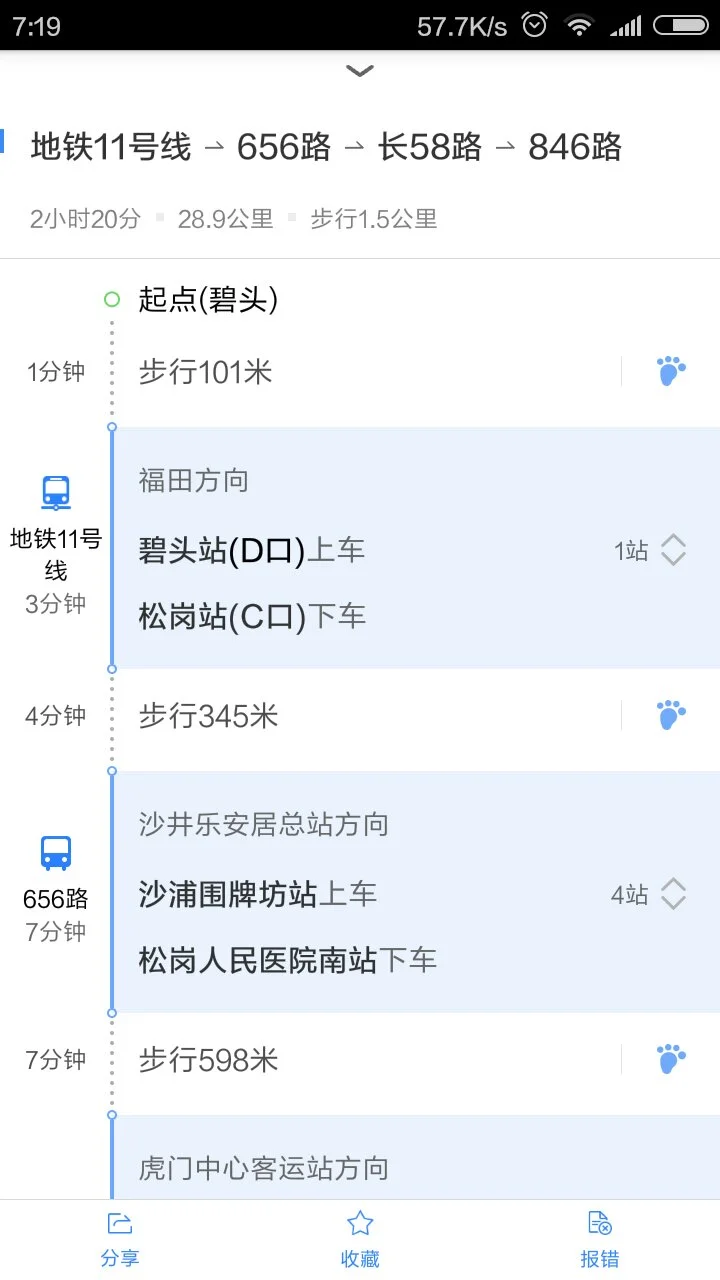Click the walking footprint icon beside 步行345米
Image resolution: width=720 pixels, height=1280 pixels.
pyautogui.click(x=670, y=714)
